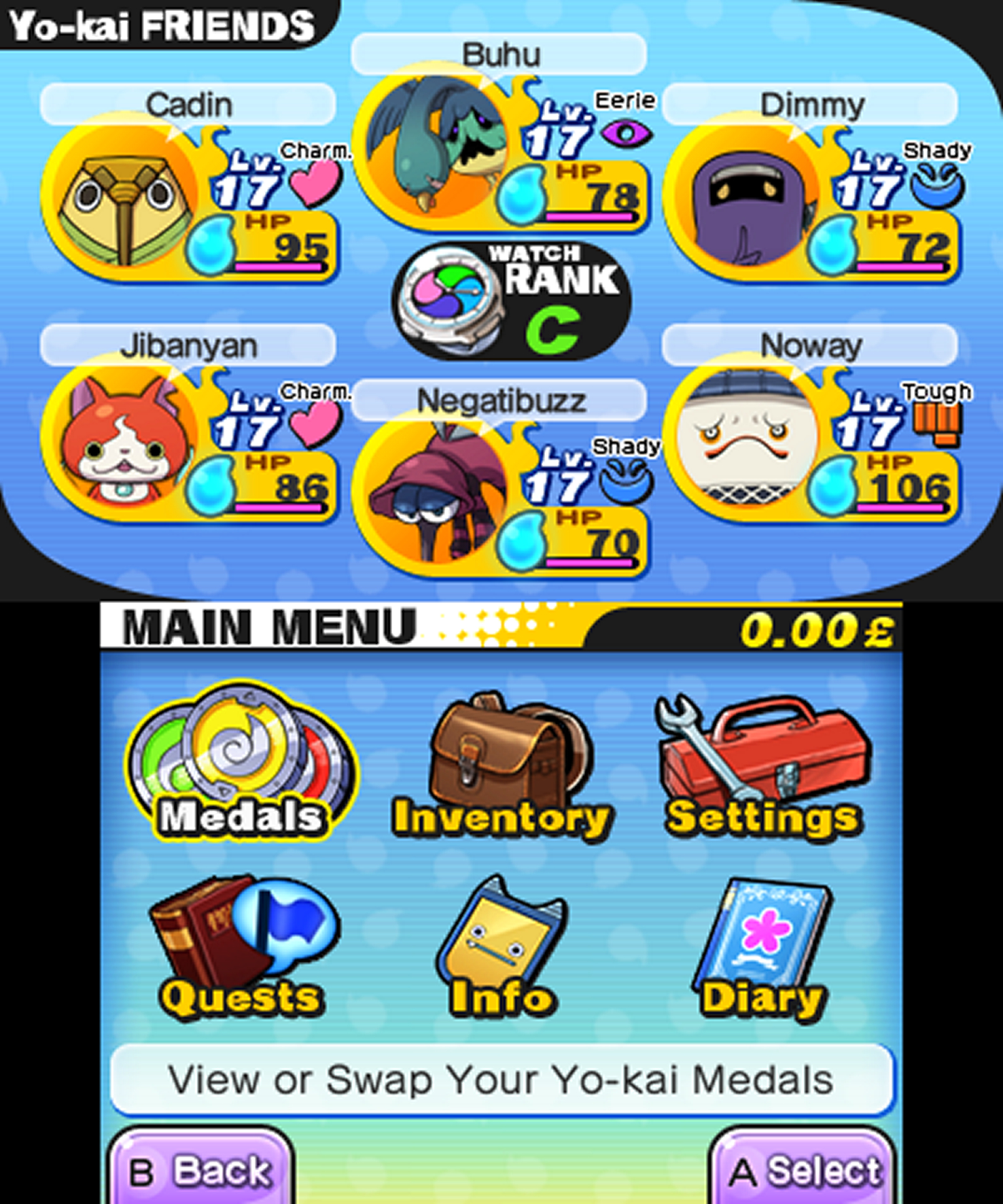
Task: Confirm with the A Select button
Action: click(x=803, y=1171)
